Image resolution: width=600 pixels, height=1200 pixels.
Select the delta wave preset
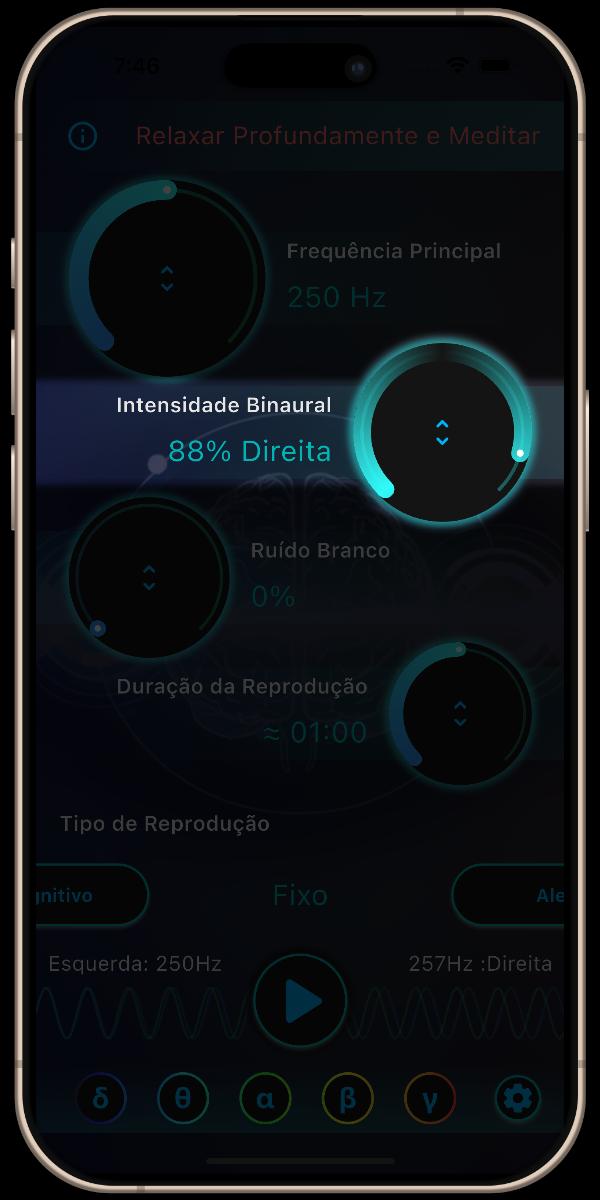(x=101, y=1099)
